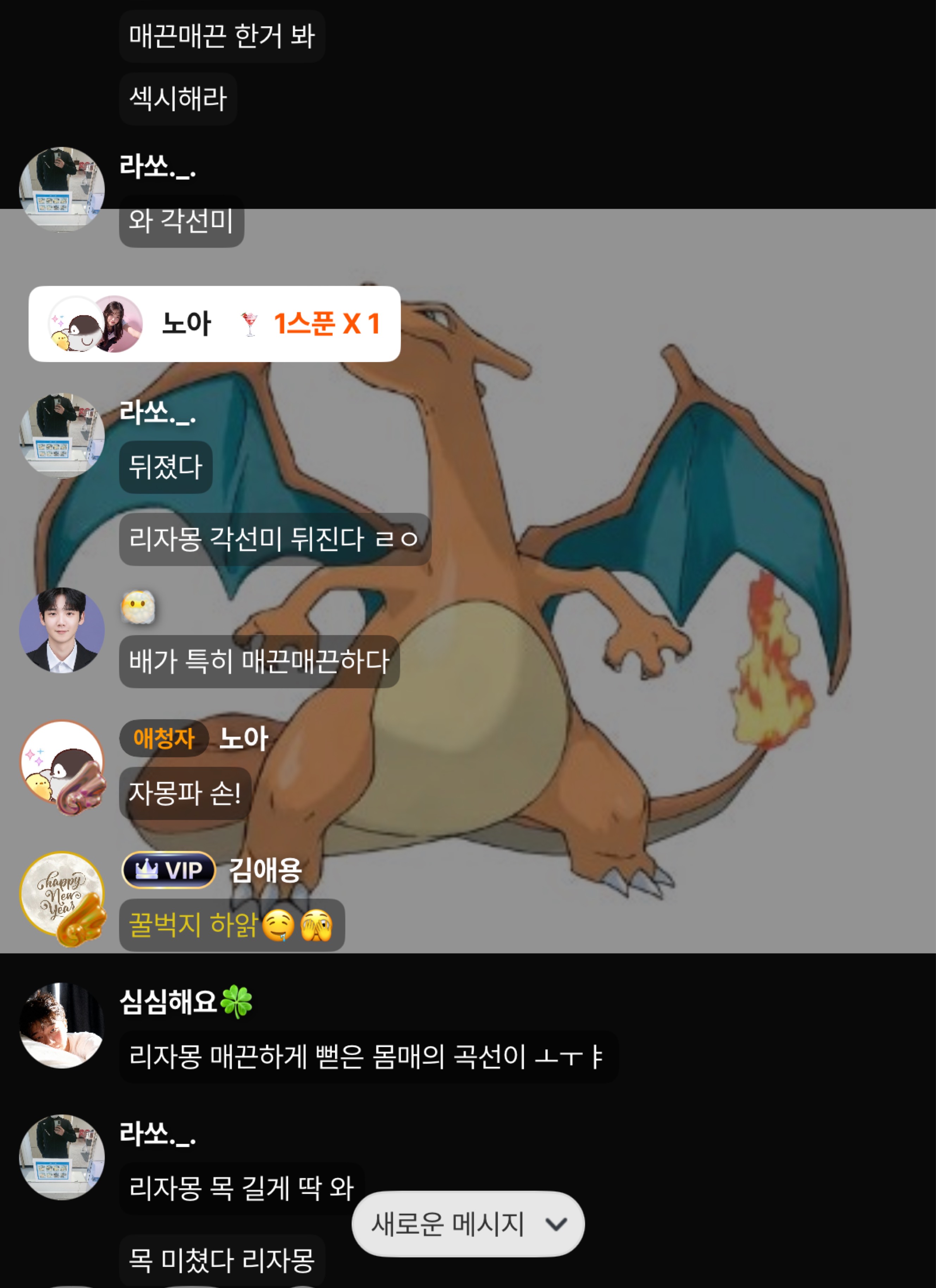This screenshot has height=1288, width=936.
Task: Open 노아's 1스푼 gift banner
Action: click(x=214, y=324)
